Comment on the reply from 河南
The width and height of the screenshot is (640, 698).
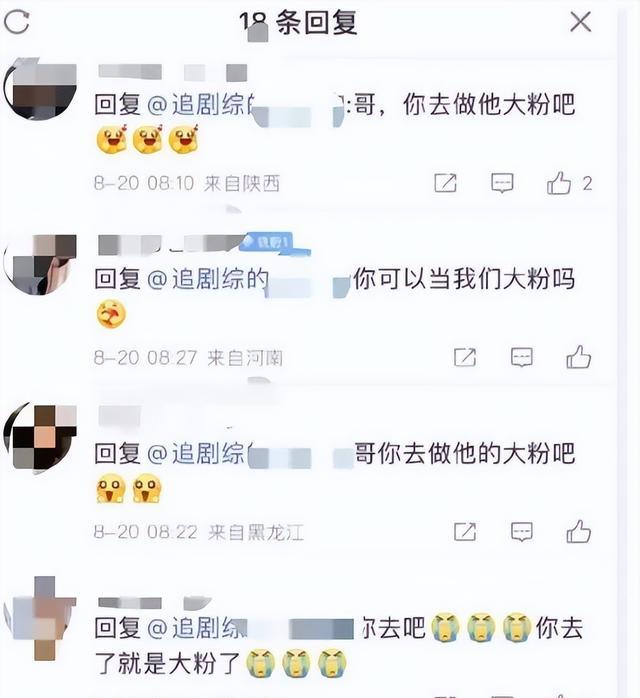click(x=521, y=357)
